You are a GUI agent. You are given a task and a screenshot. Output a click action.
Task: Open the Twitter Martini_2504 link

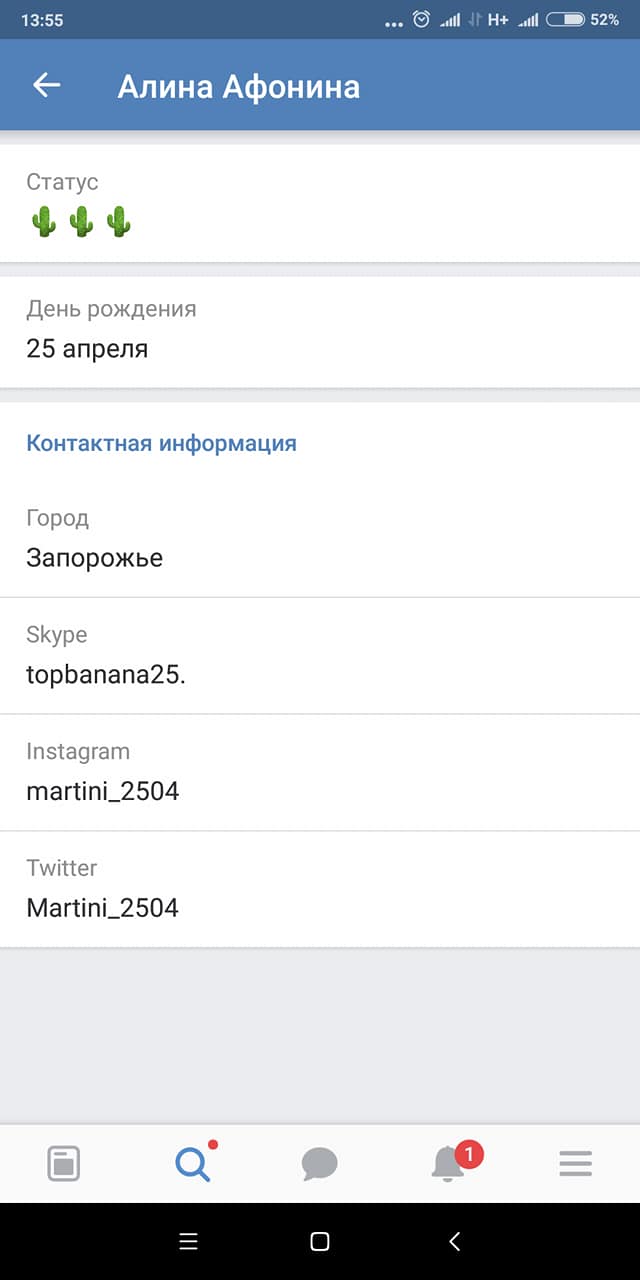(320, 889)
